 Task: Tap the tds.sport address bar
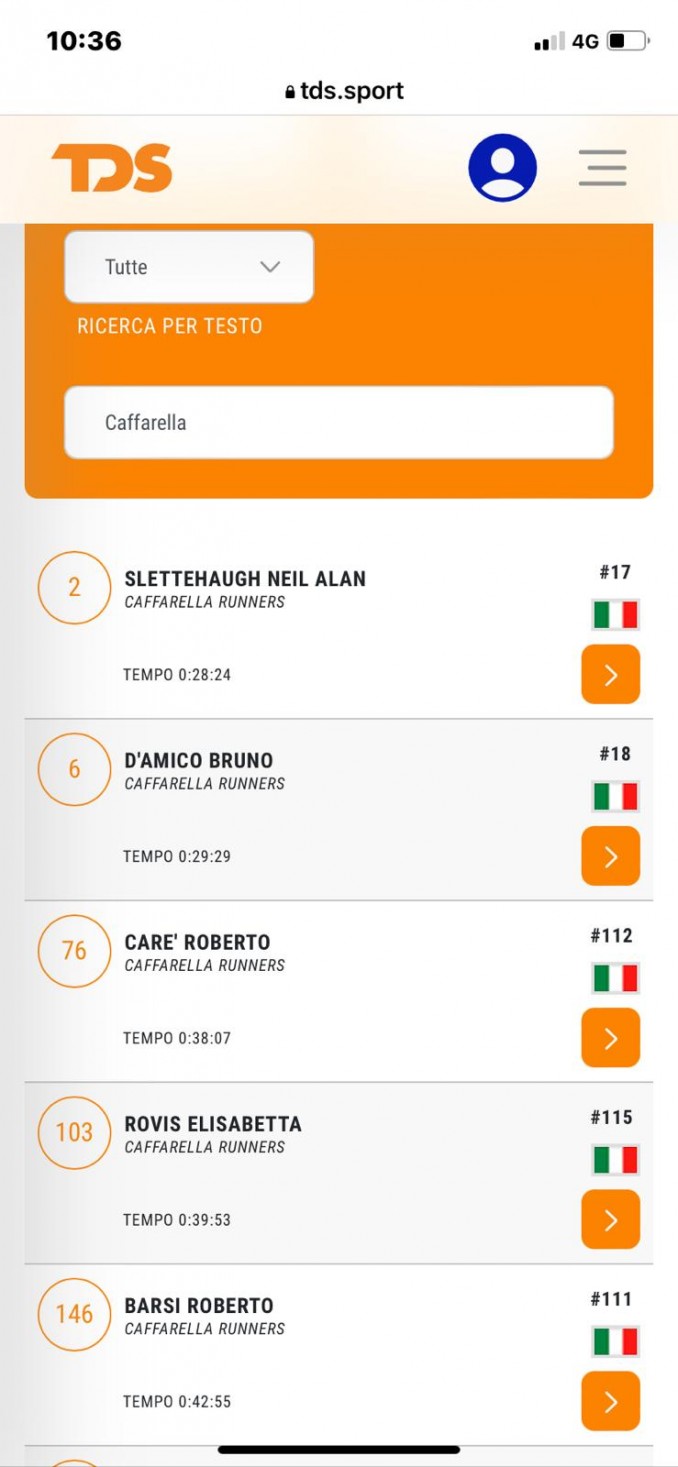pyautogui.click(x=344, y=91)
